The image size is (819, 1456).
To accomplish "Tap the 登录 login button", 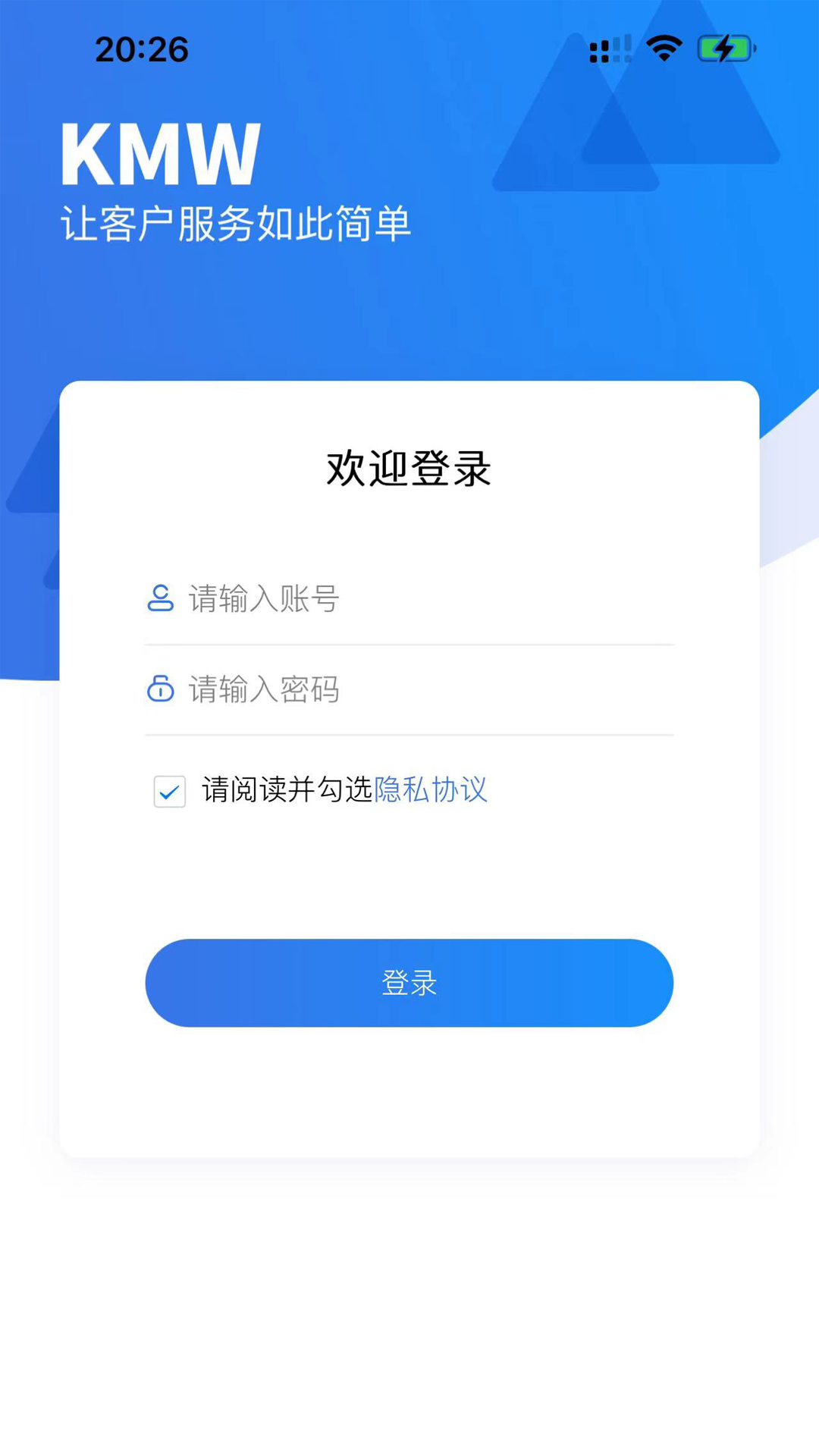I will [409, 983].
